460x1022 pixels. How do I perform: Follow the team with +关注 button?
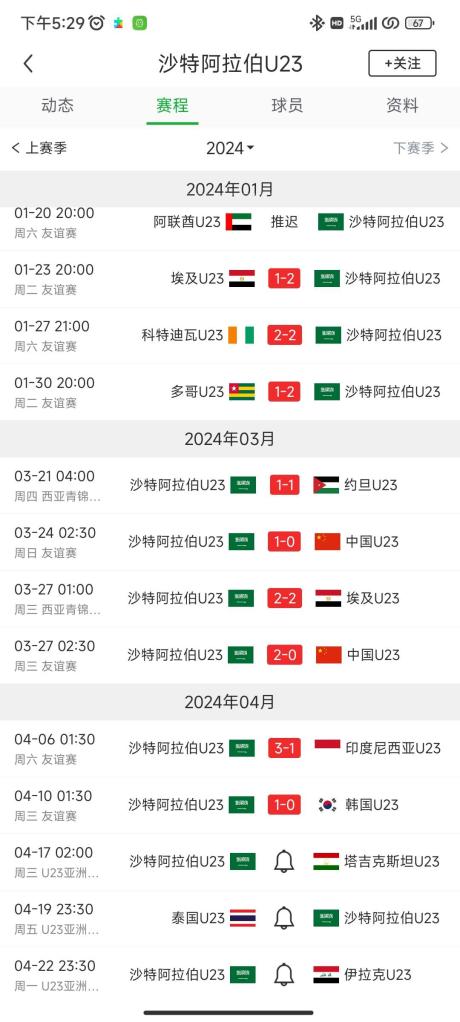click(x=402, y=63)
